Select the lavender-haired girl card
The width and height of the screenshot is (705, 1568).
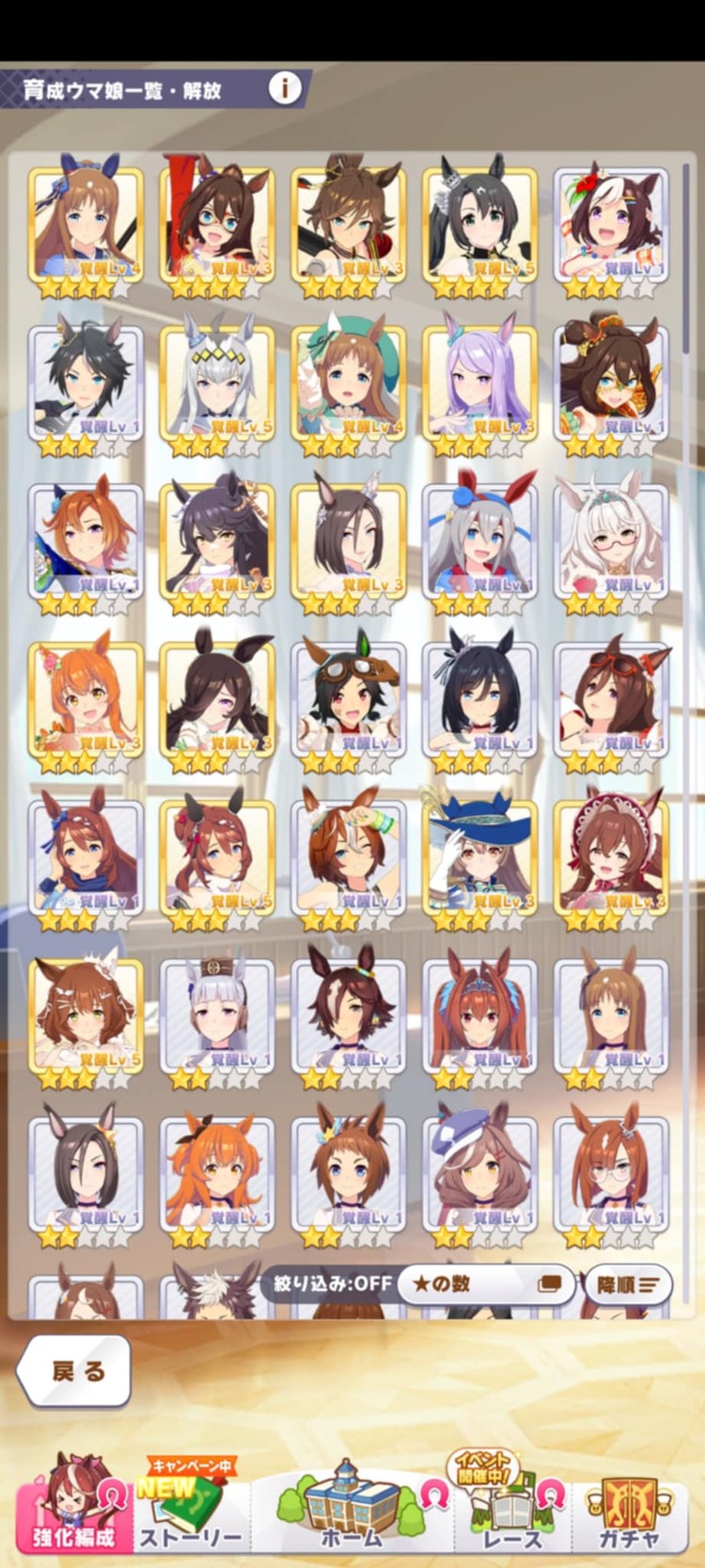point(479,384)
